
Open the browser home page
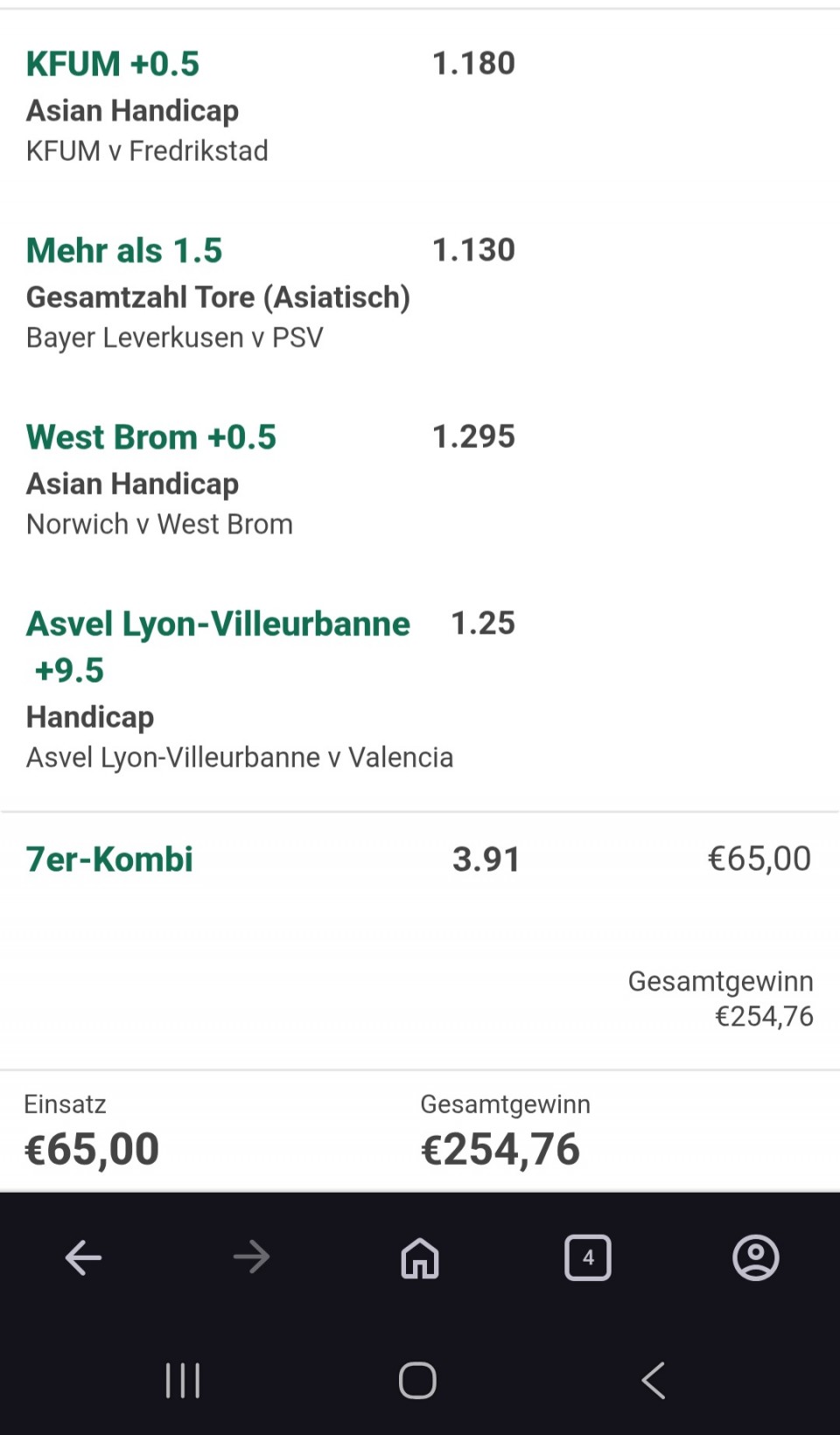click(x=420, y=1258)
